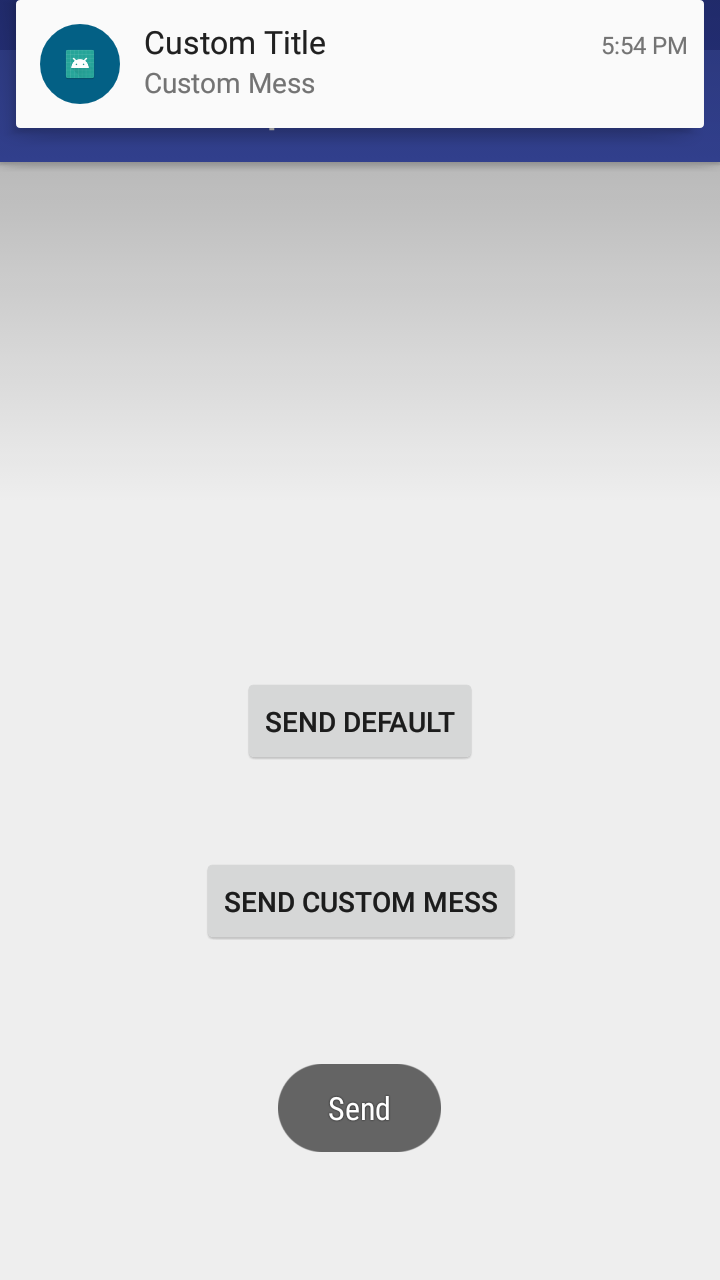Open the Custom Title notification
The image size is (720, 1280).
360,64
